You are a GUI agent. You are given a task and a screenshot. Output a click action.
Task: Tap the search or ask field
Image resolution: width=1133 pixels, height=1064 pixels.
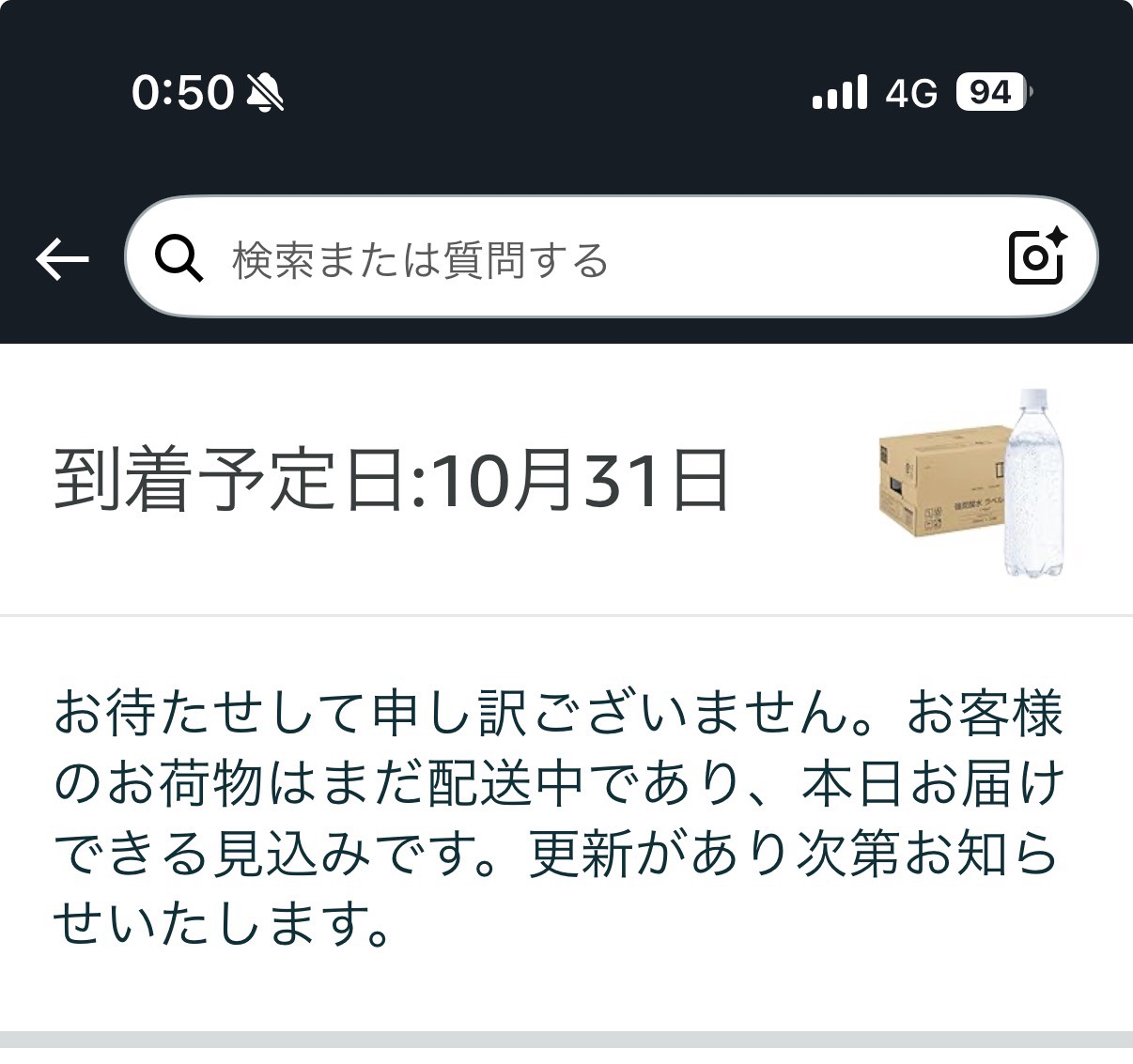(x=564, y=259)
